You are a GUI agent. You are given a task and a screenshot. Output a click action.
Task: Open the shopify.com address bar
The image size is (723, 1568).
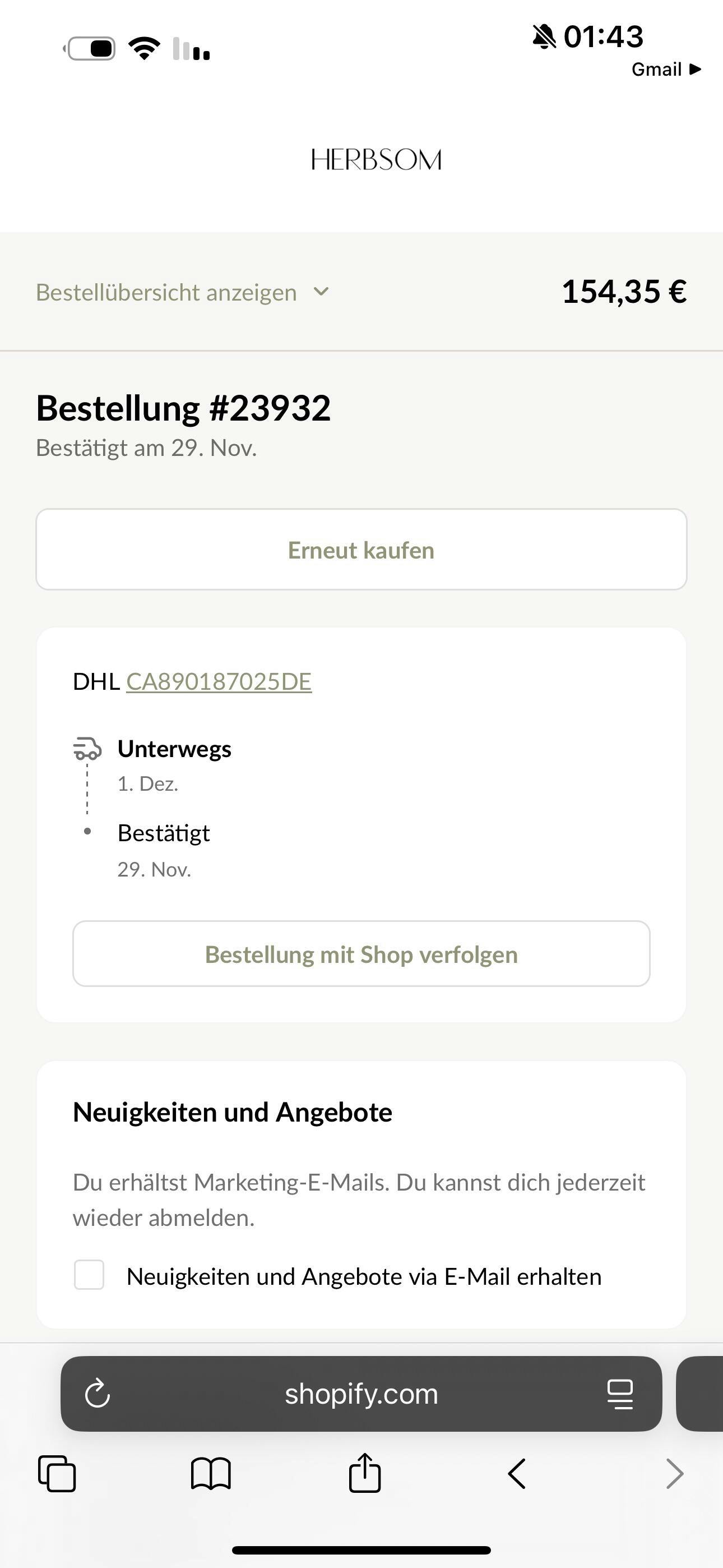361,1394
